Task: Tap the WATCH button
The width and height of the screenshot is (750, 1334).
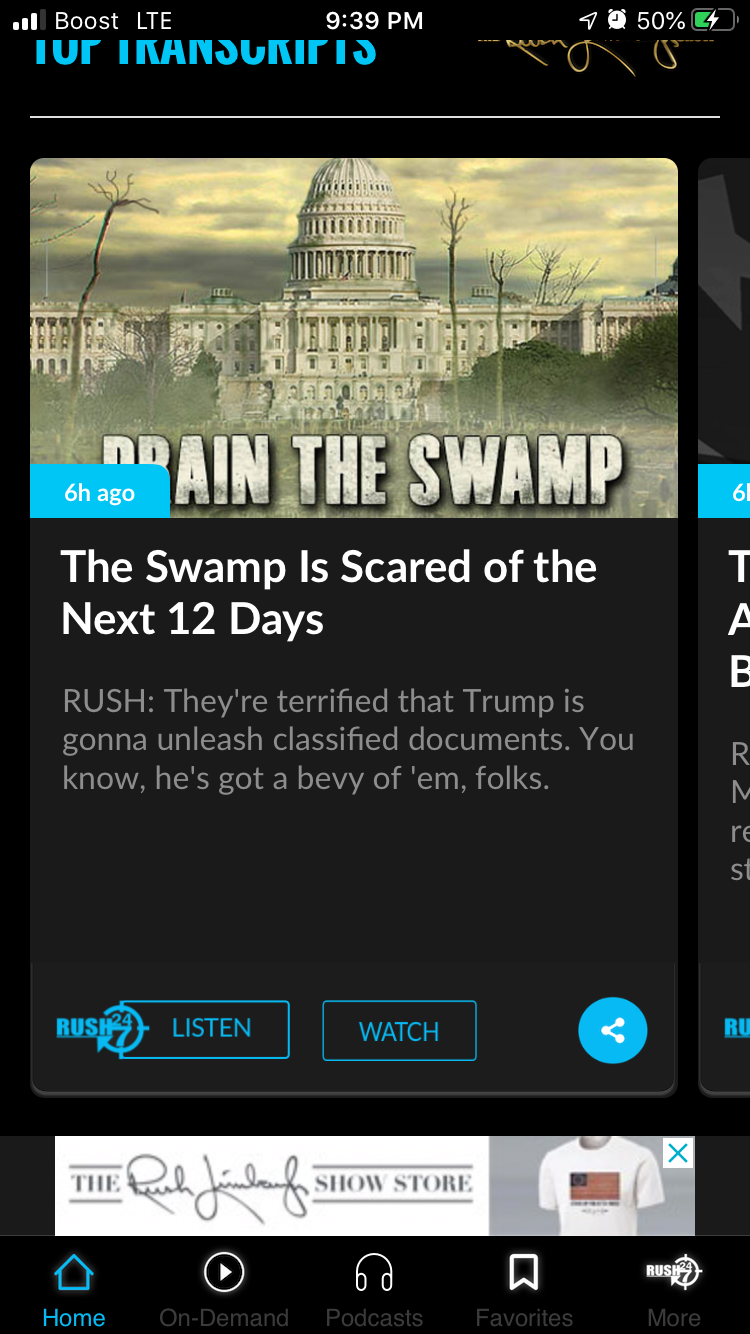Action: (x=399, y=1031)
